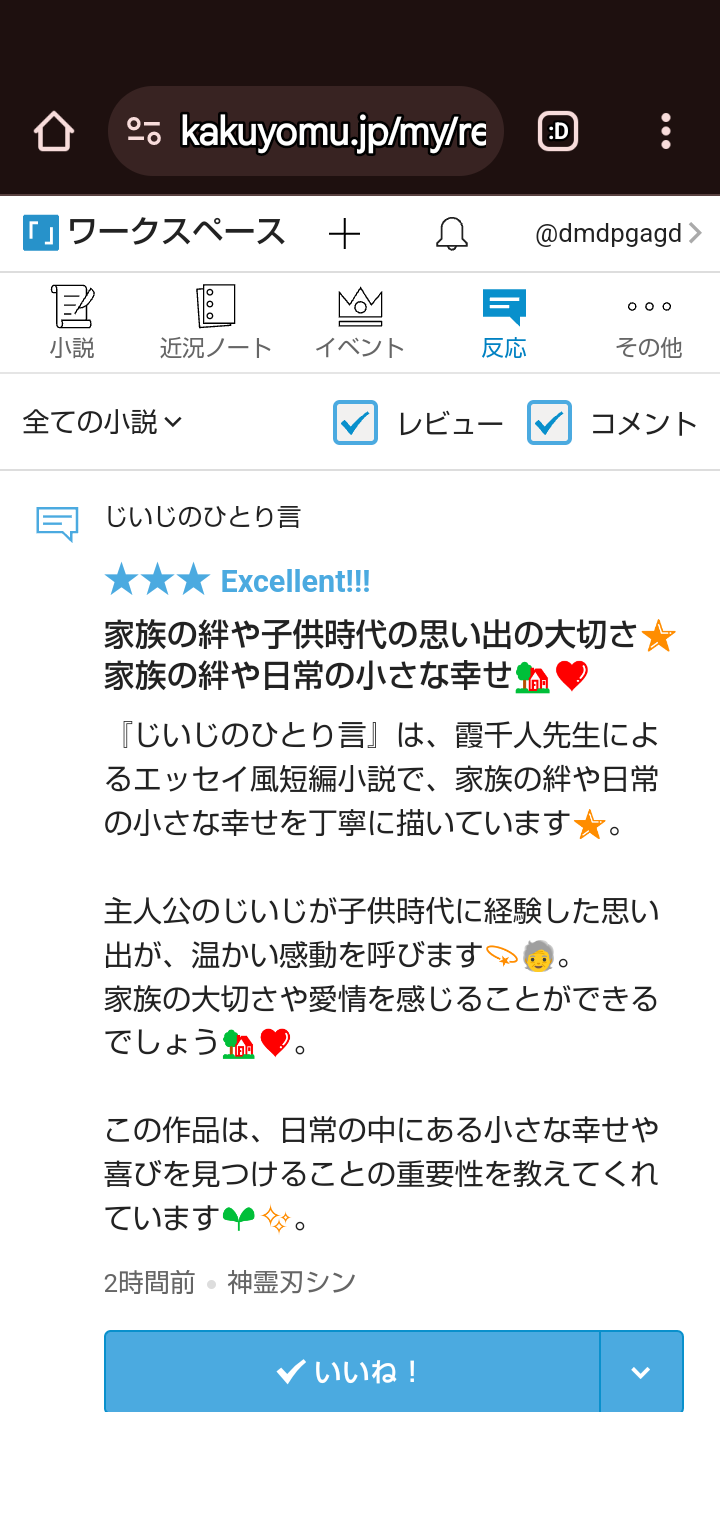
Task: Open the browser home page
Action: (x=54, y=131)
